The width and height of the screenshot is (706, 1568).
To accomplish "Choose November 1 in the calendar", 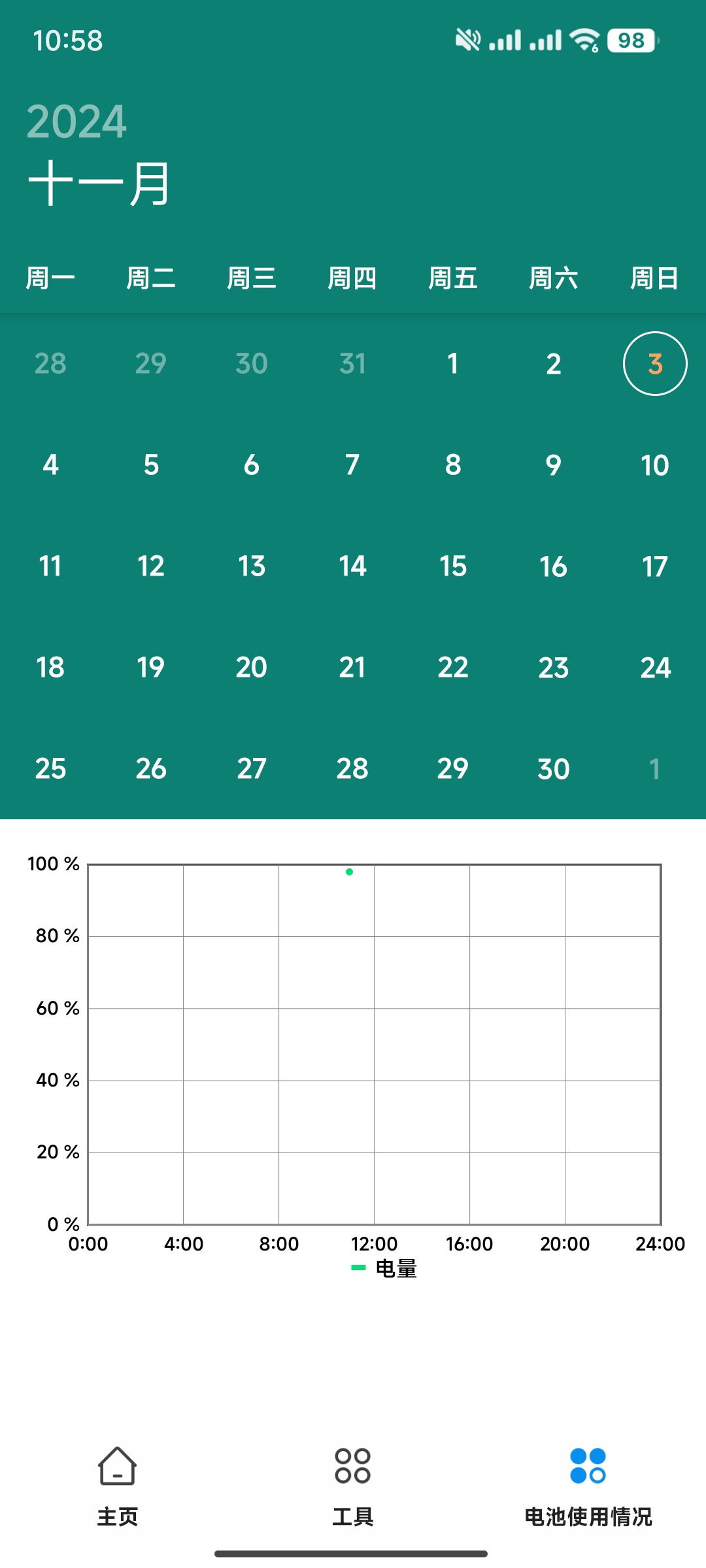I will coord(452,364).
